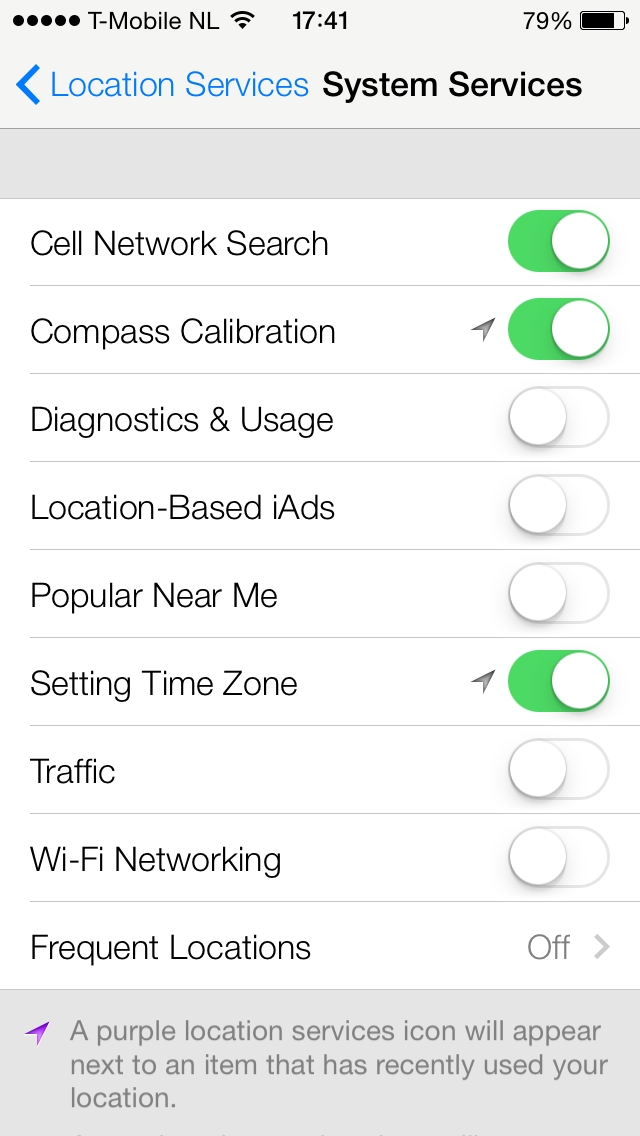Switch off Setting Time Zone

pyautogui.click(x=558, y=682)
